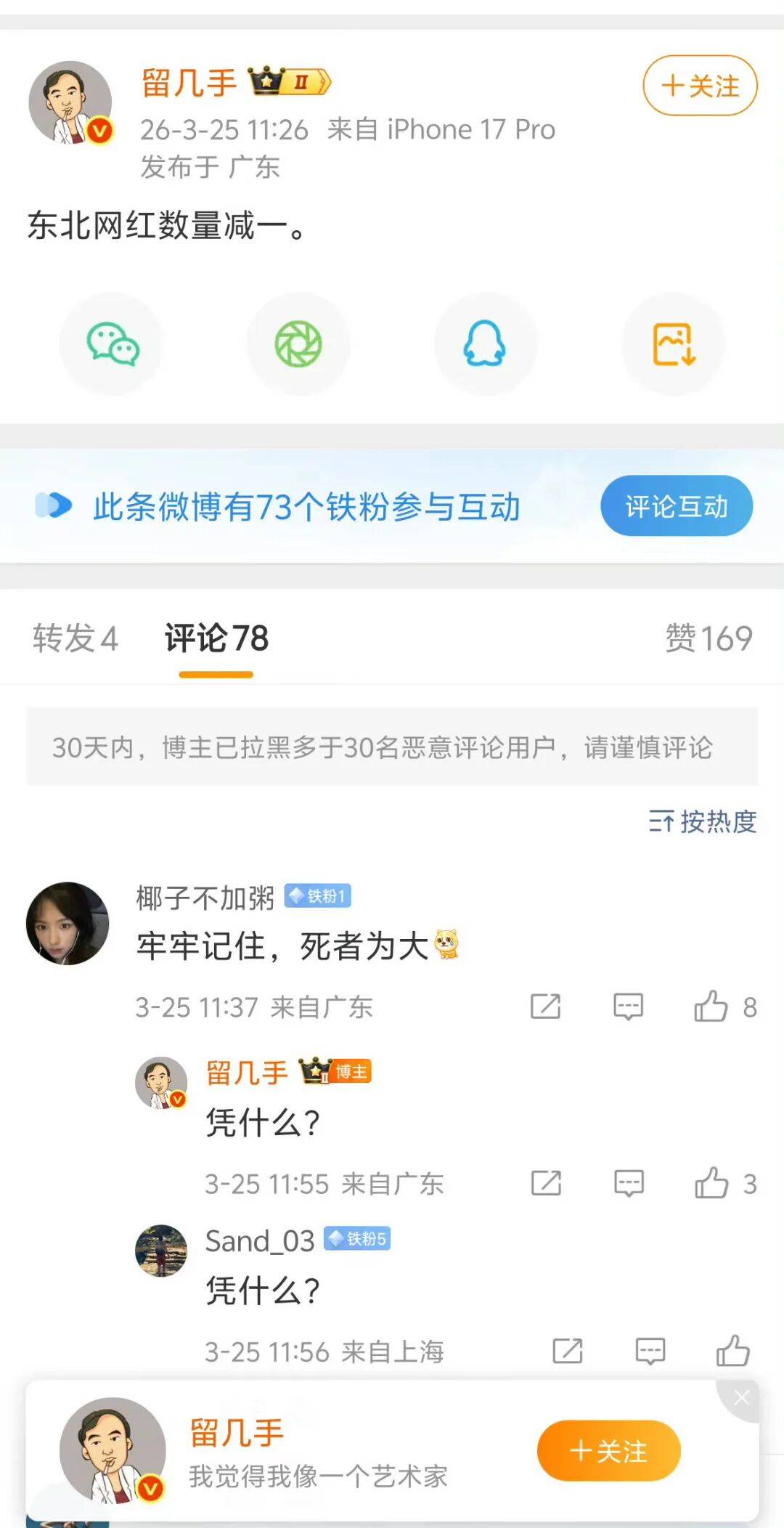Follow 留几手 from bottom banner
Image resolution: width=784 pixels, height=1528 pixels.
coord(608,1451)
